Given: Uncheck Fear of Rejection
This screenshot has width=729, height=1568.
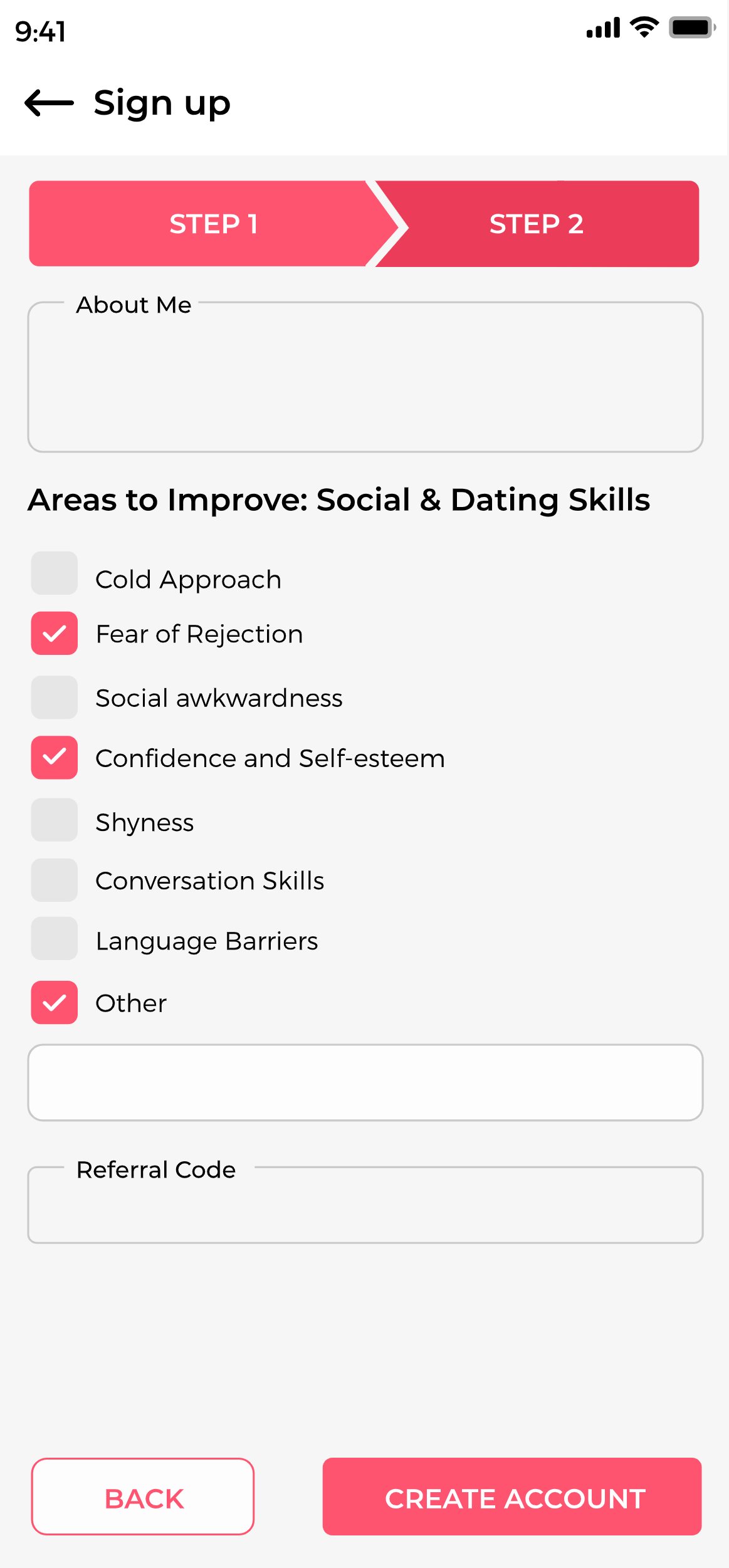Looking at the screenshot, I should pyautogui.click(x=55, y=634).
